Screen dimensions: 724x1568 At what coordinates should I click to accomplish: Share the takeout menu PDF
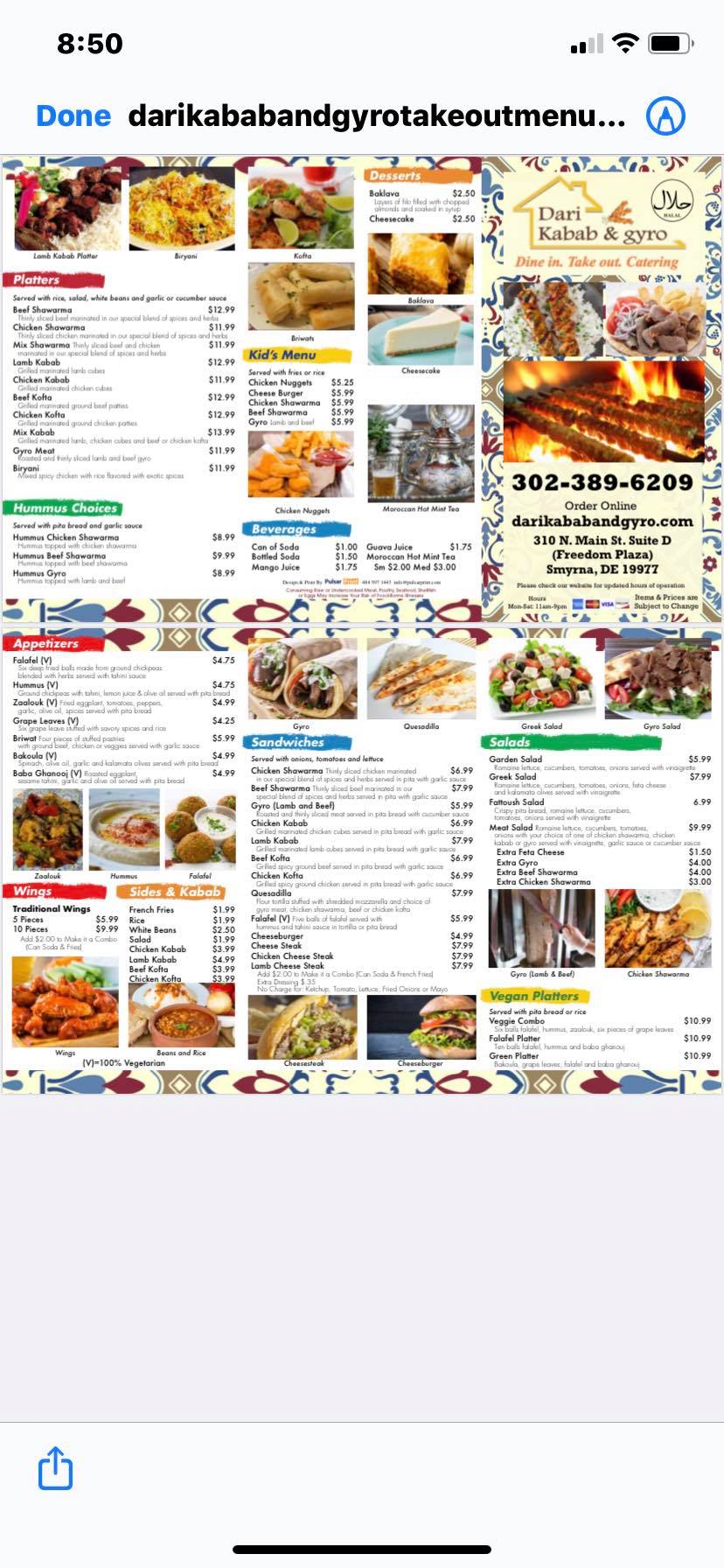[x=55, y=1468]
